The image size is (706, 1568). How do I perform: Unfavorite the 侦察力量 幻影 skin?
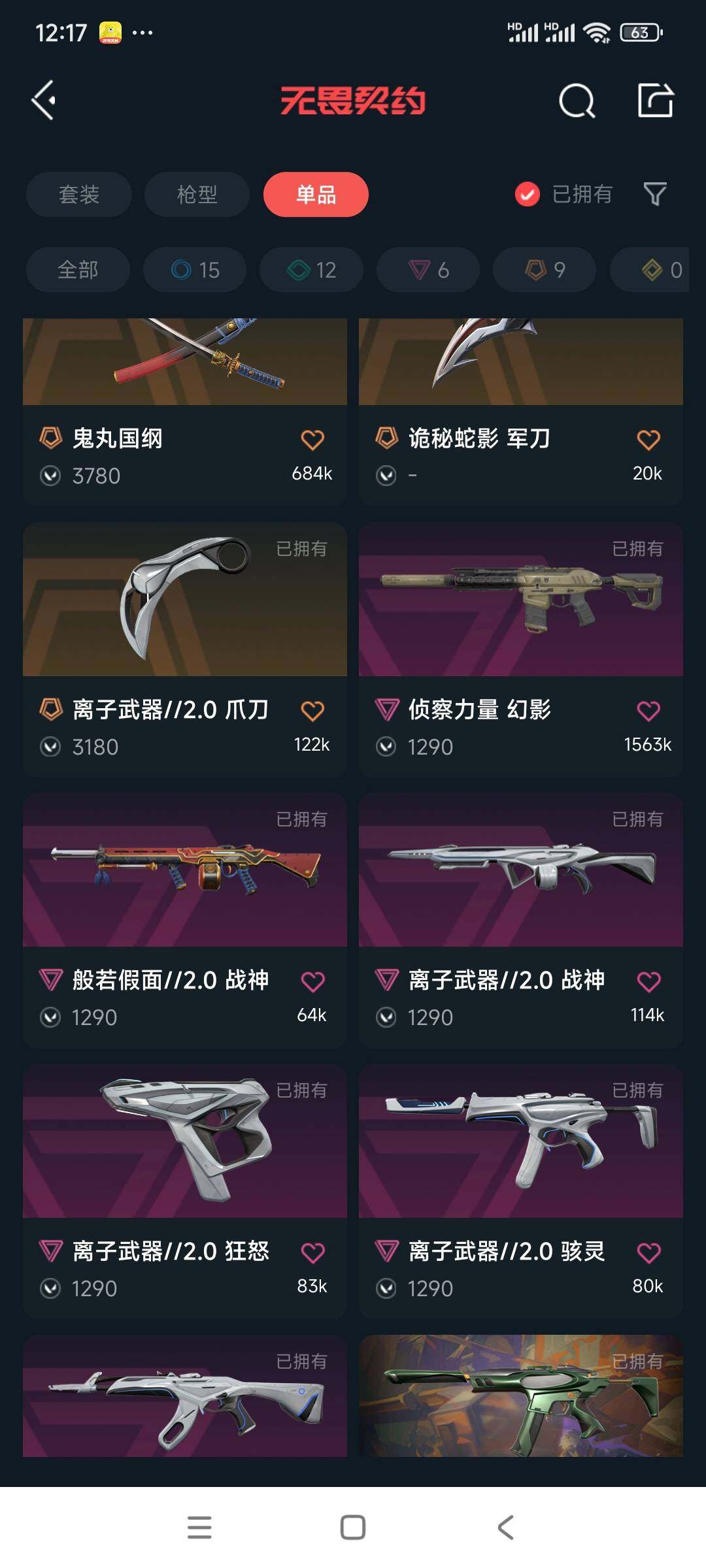pyautogui.click(x=647, y=711)
